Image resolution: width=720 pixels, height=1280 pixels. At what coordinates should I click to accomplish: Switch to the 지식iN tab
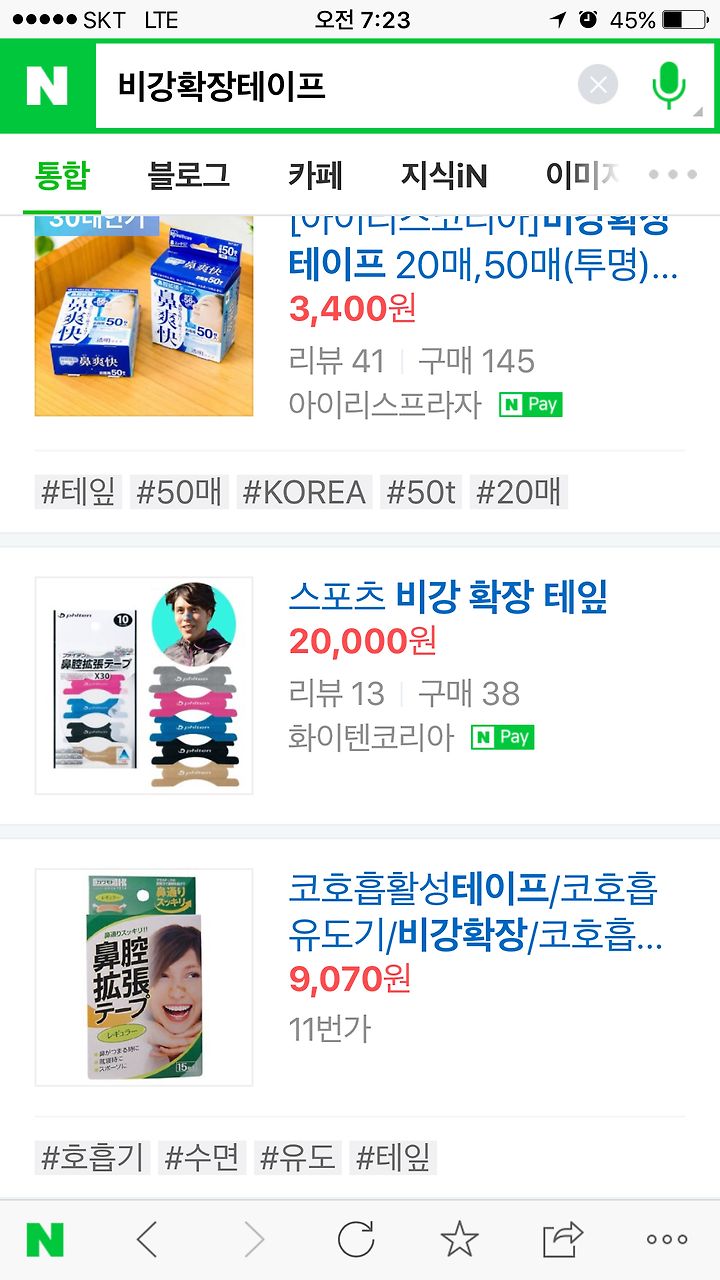point(443,176)
